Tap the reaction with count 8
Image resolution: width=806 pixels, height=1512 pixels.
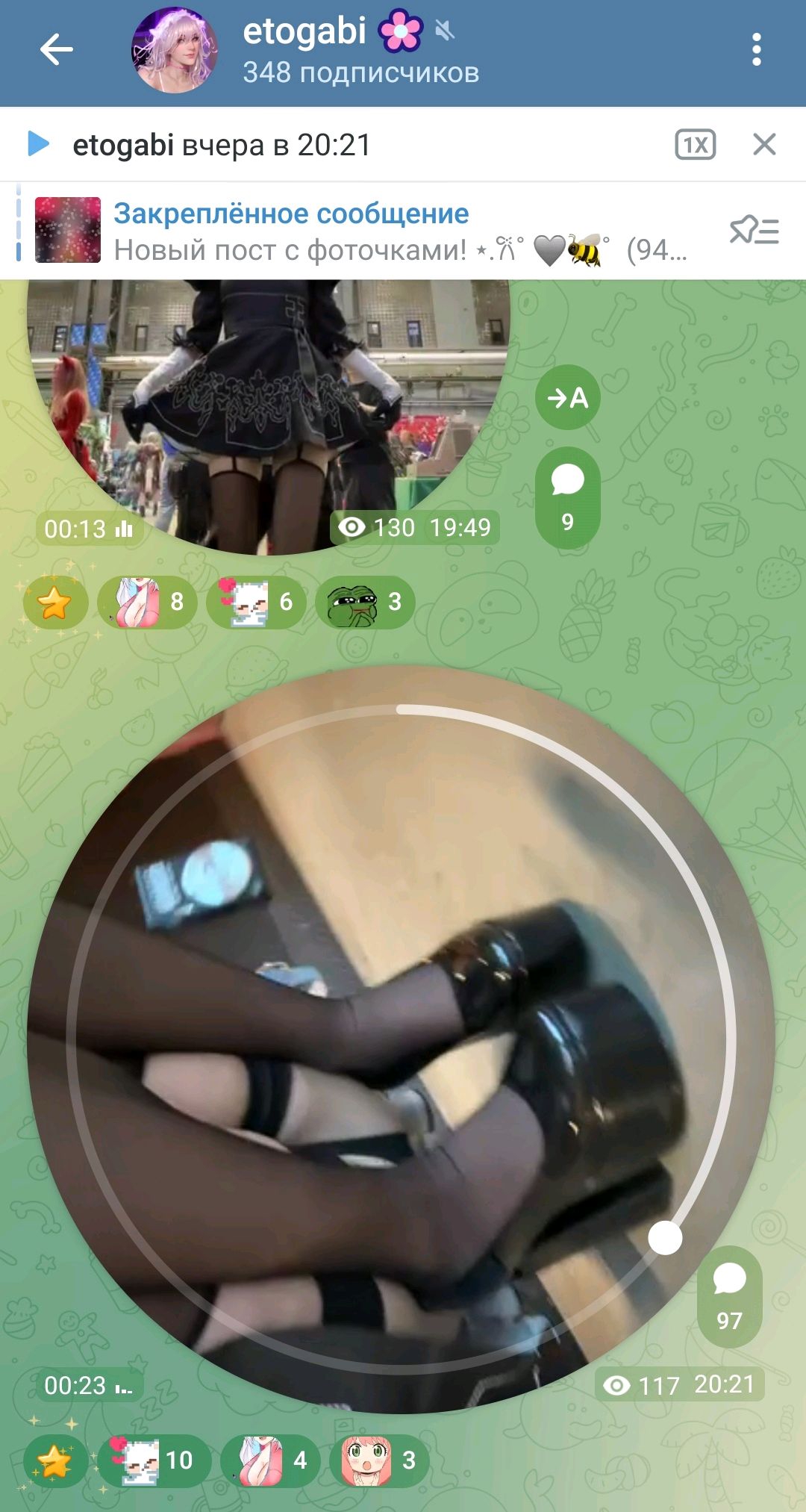pyautogui.click(x=148, y=603)
